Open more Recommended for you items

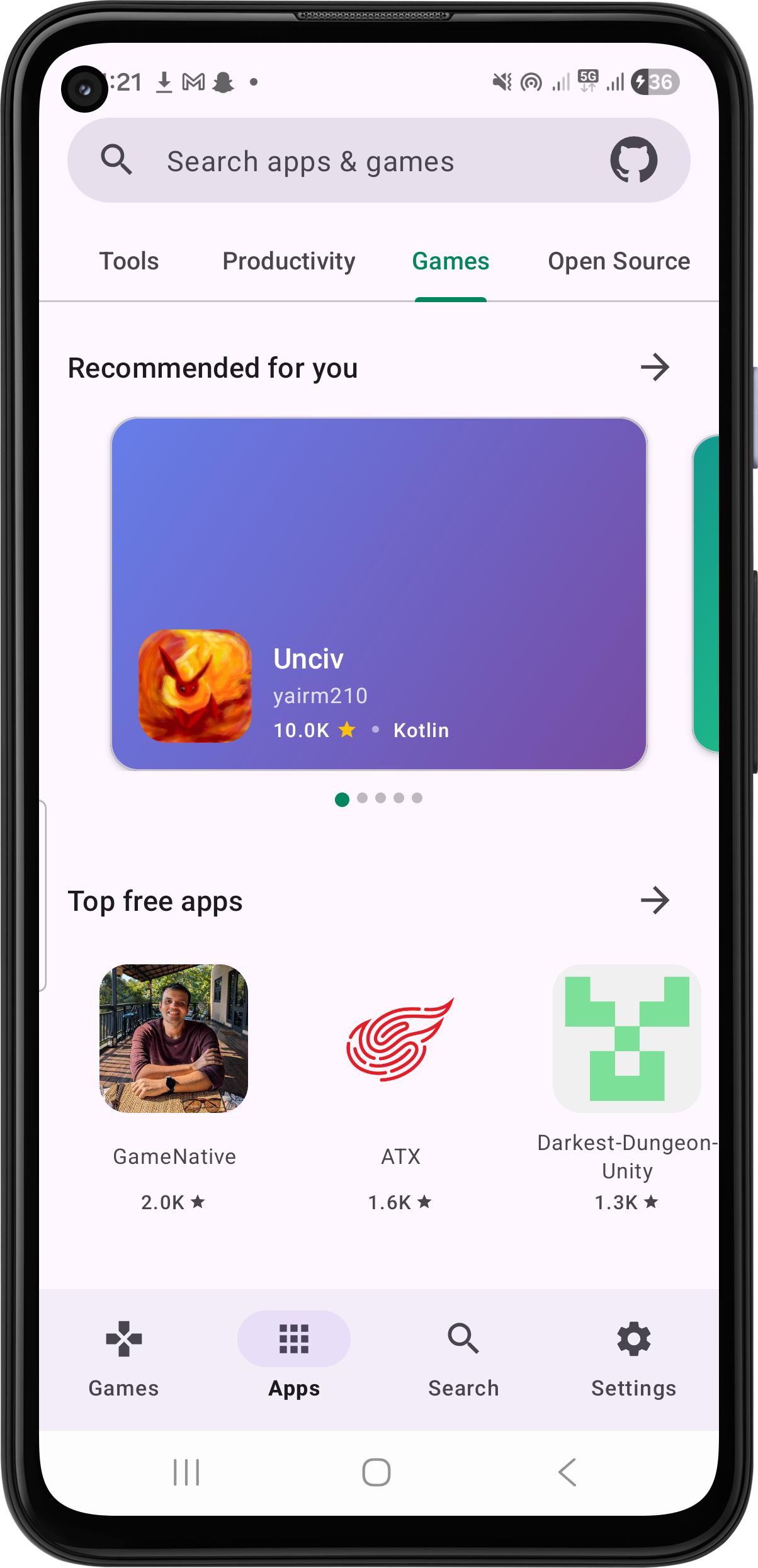[655, 368]
